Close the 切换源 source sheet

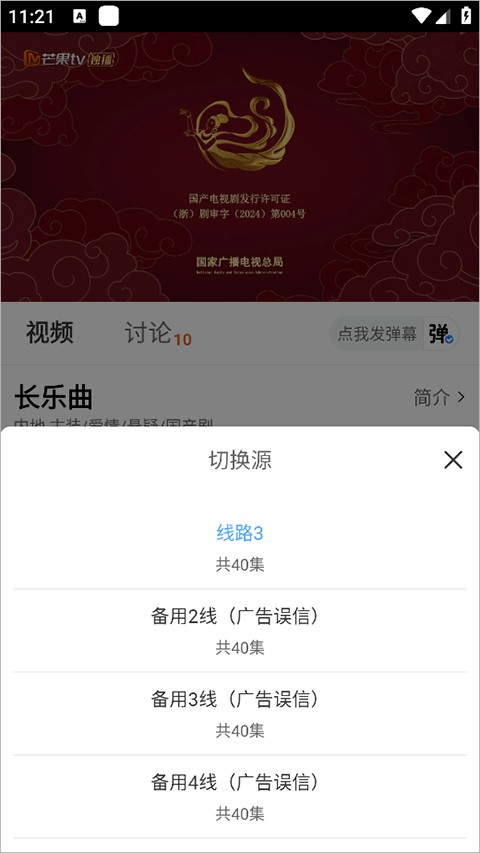click(453, 460)
